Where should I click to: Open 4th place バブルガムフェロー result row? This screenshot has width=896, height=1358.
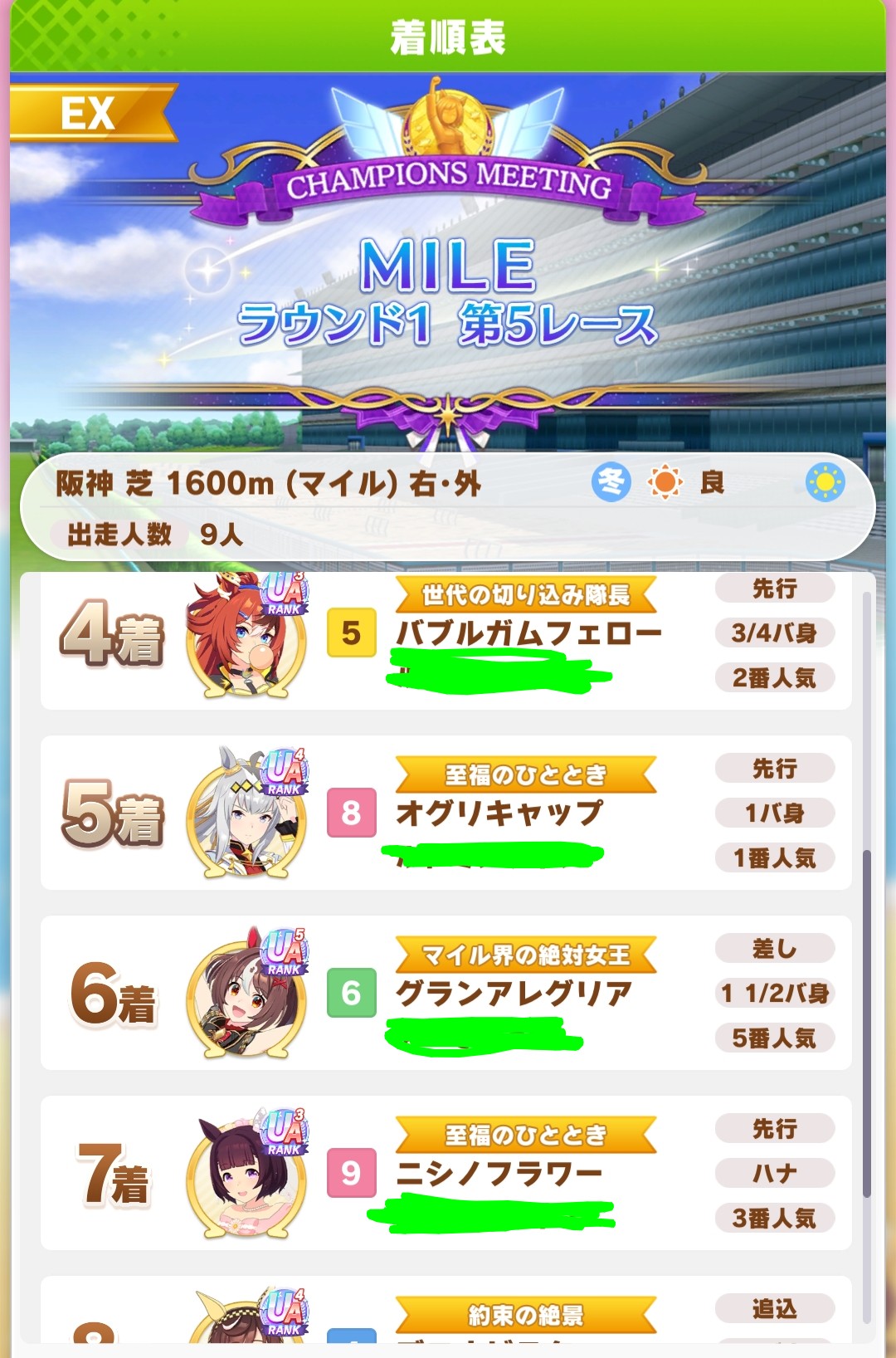tap(446, 640)
